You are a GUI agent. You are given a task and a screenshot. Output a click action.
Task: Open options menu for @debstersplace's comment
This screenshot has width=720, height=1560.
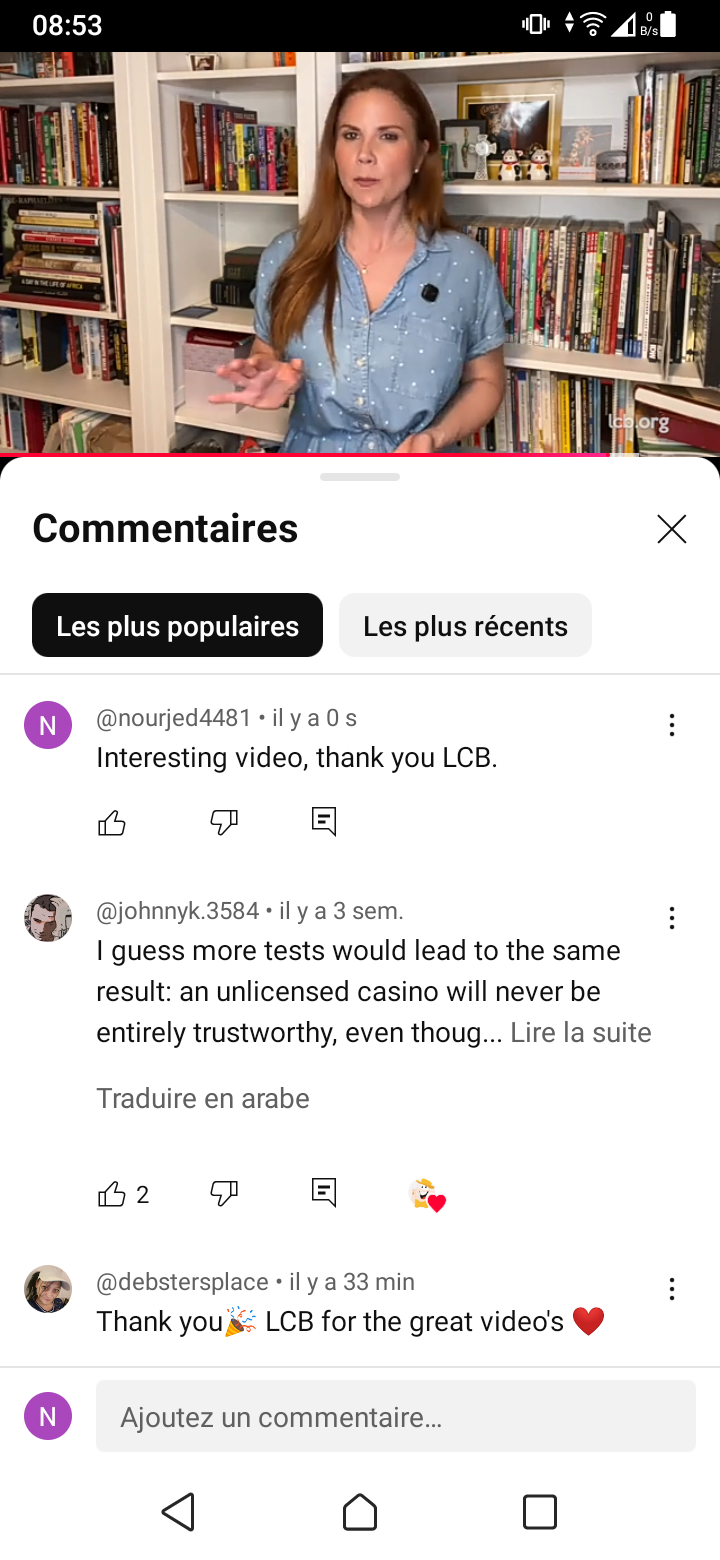point(672,1289)
